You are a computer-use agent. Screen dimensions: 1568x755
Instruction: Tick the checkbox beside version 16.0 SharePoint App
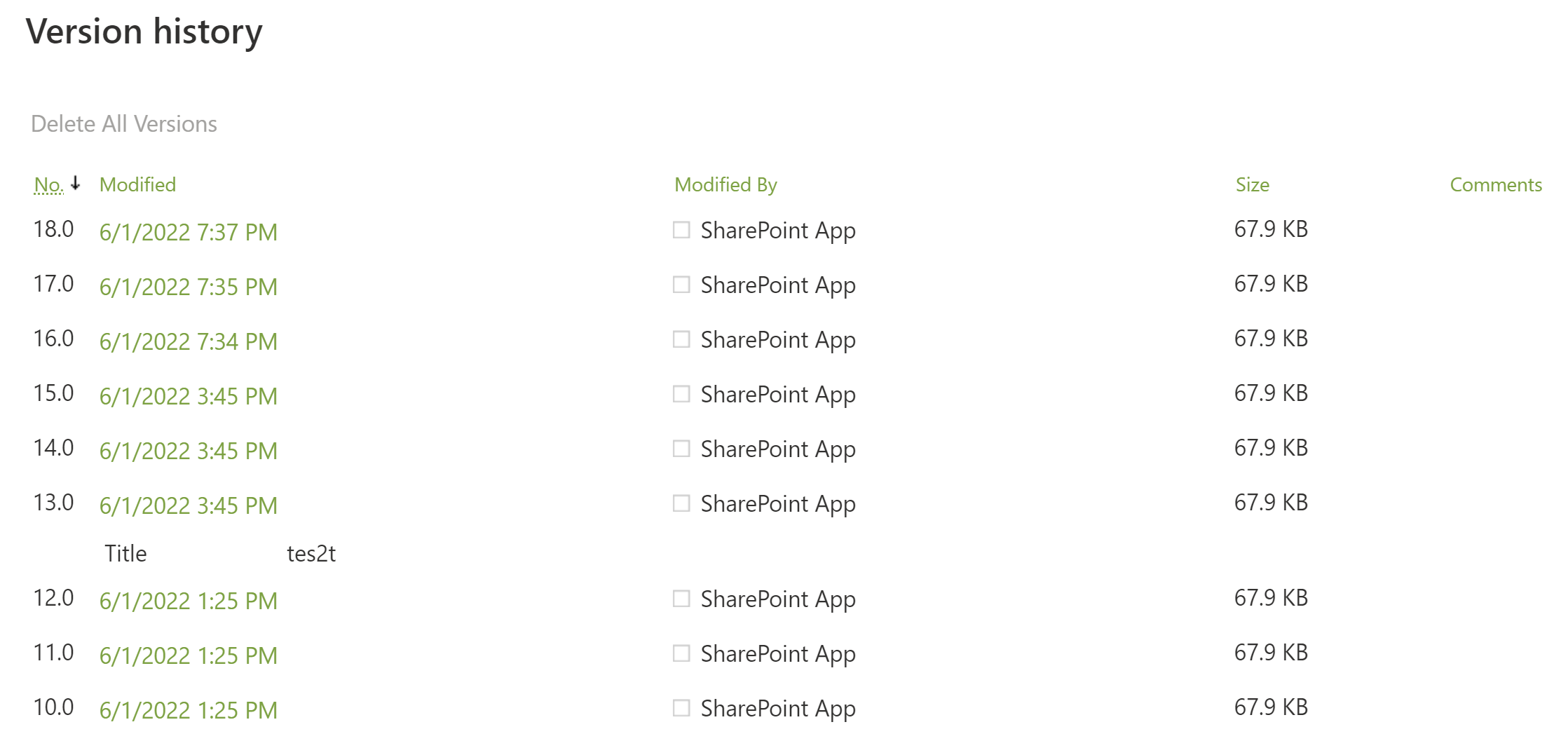click(x=681, y=339)
